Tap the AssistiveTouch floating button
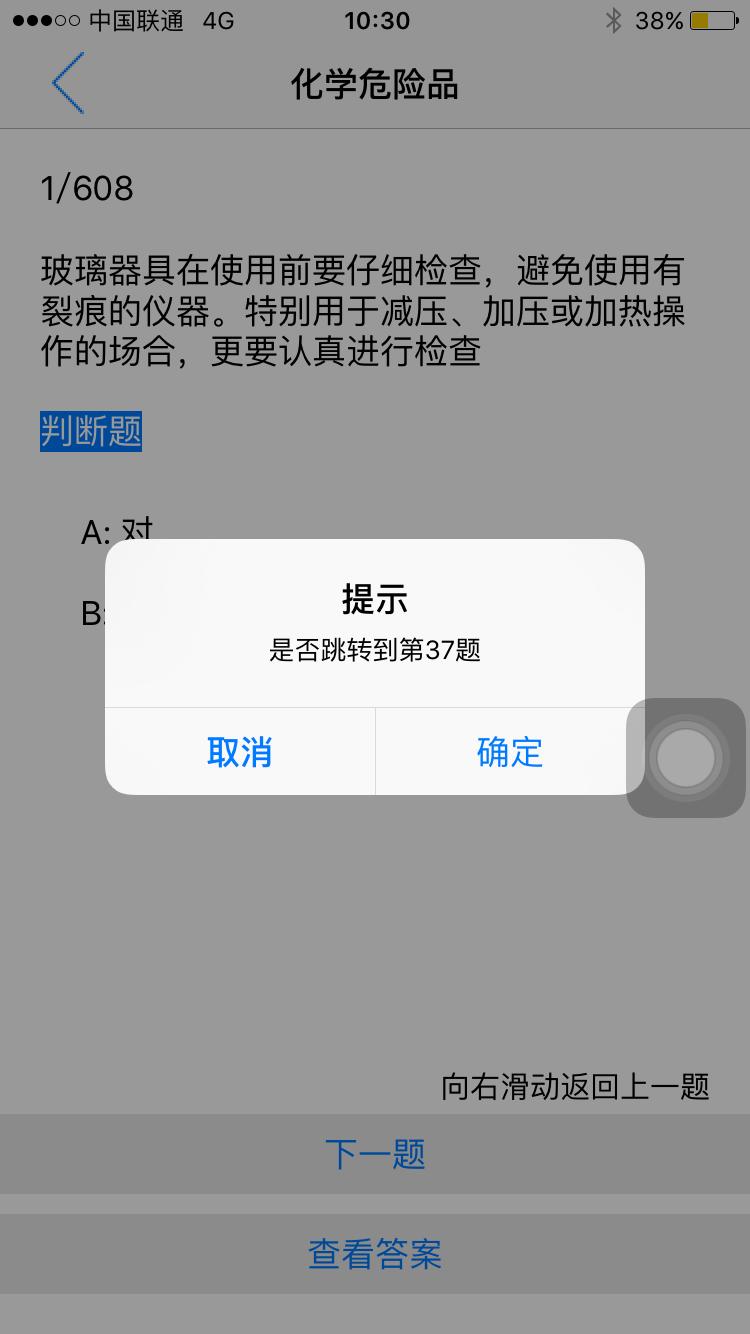 pos(686,758)
